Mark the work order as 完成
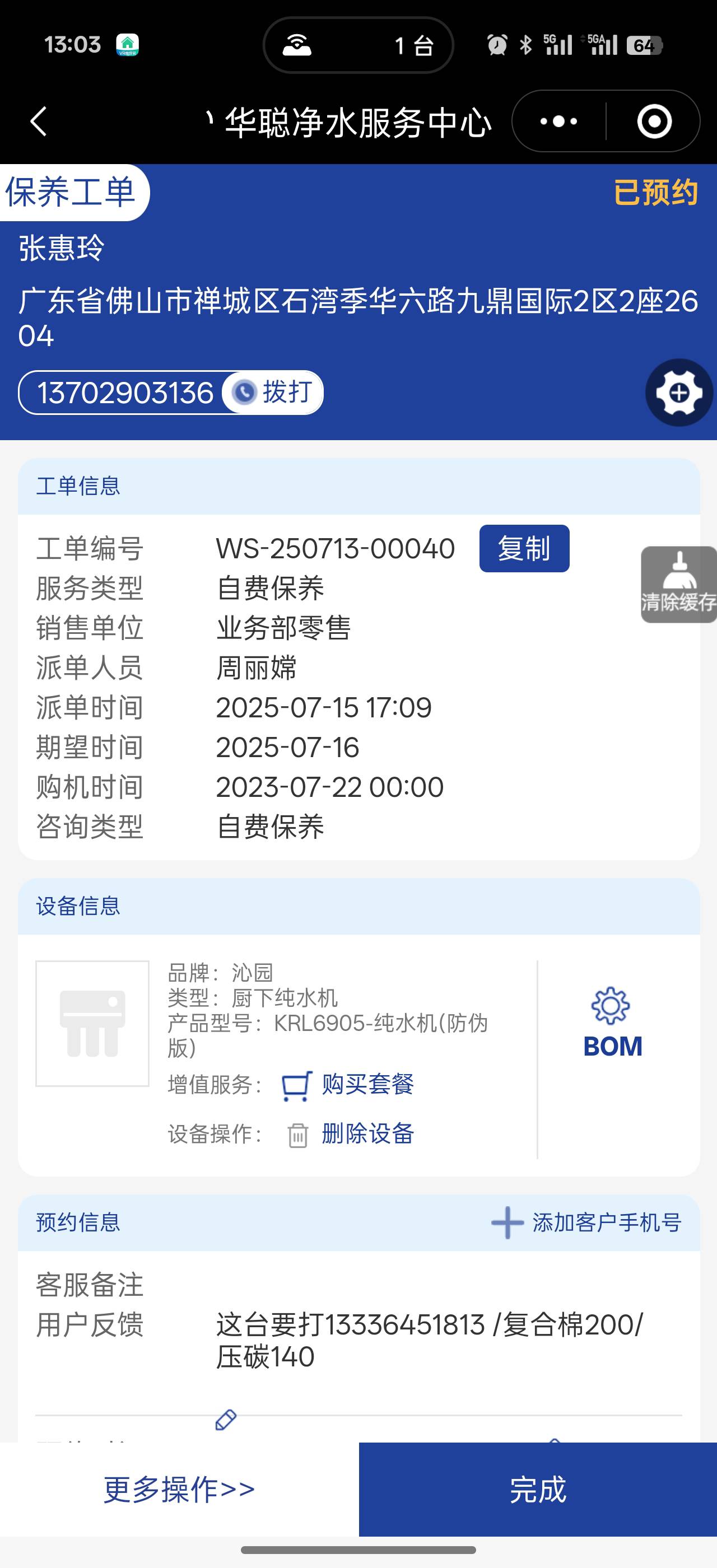Screen dimensions: 717x1568 pyautogui.click(x=537, y=1490)
